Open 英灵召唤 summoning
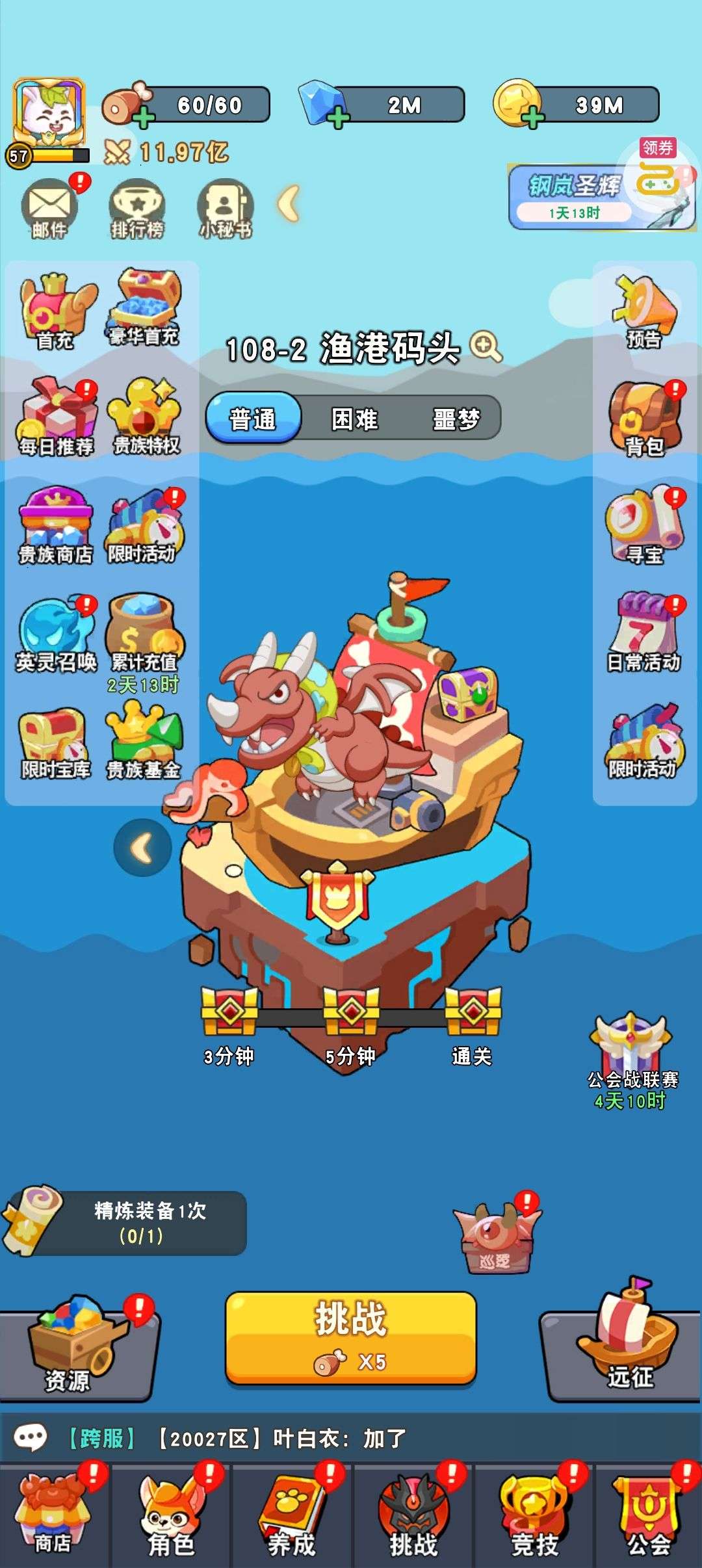Viewport: 702px width, 1568px height. pos(56,634)
